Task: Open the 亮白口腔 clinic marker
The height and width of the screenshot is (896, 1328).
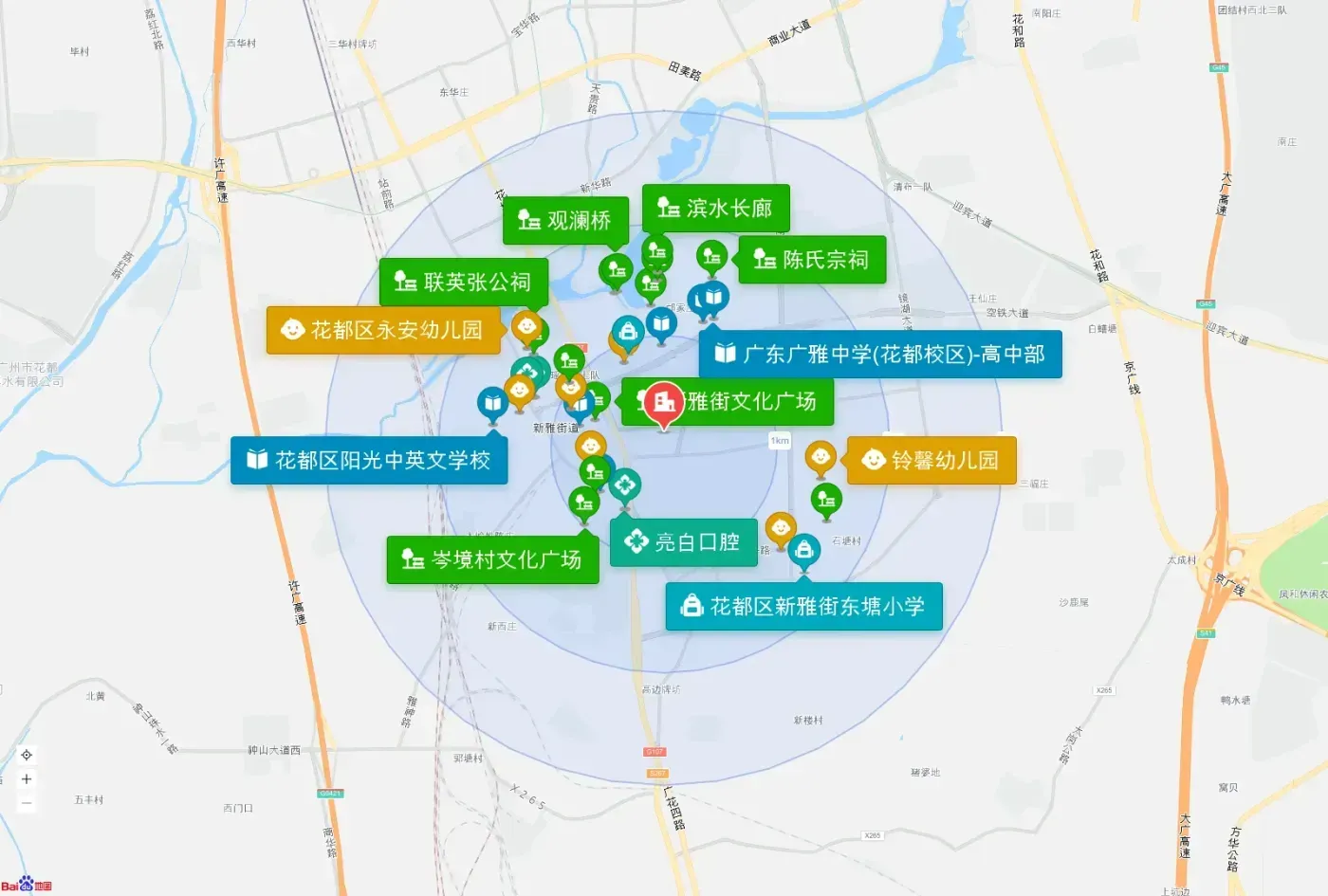Action: click(x=684, y=542)
